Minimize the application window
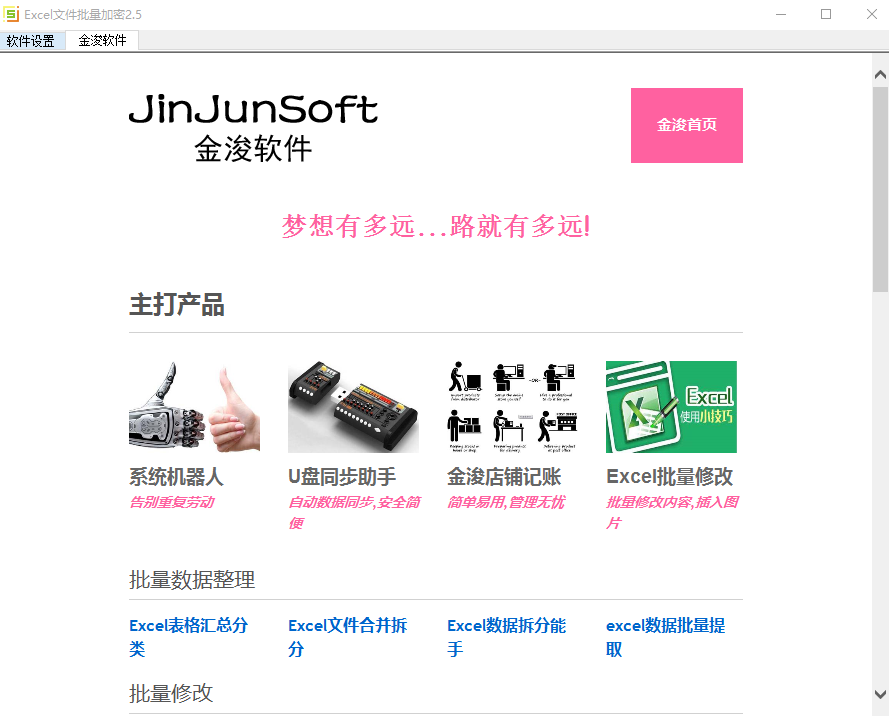 click(x=782, y=14)
